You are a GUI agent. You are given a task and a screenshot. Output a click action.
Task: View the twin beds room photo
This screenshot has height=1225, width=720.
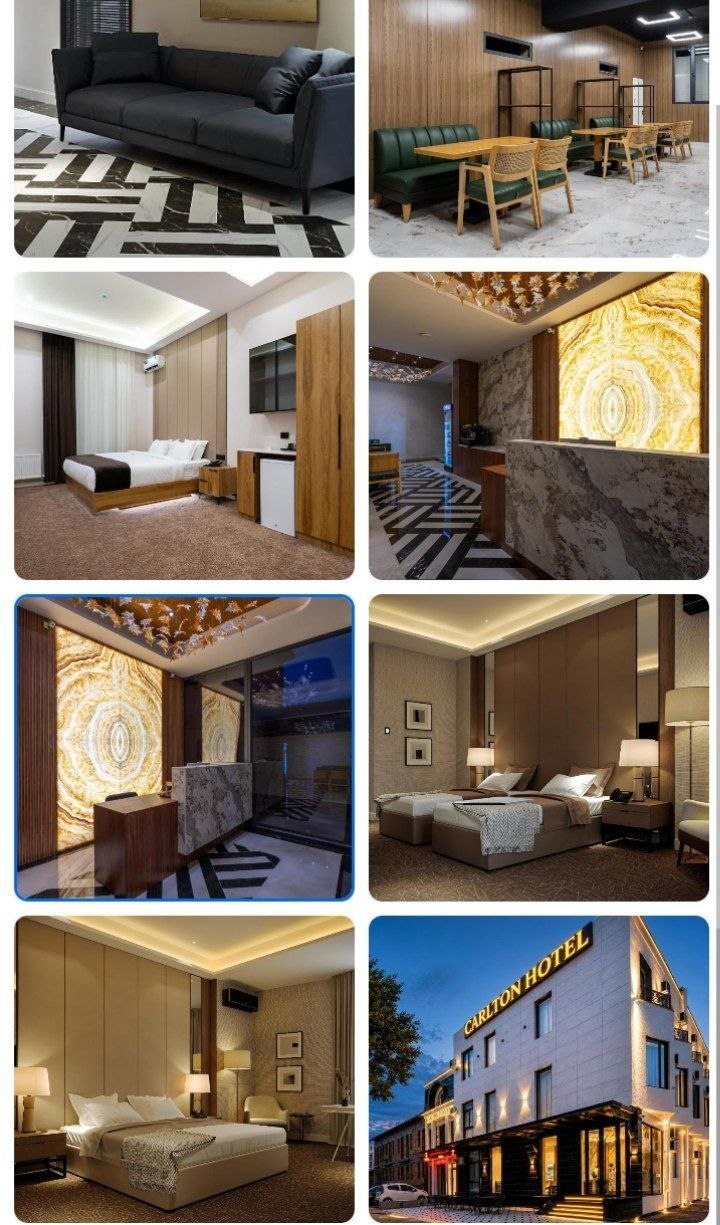[x=539, y=748]
